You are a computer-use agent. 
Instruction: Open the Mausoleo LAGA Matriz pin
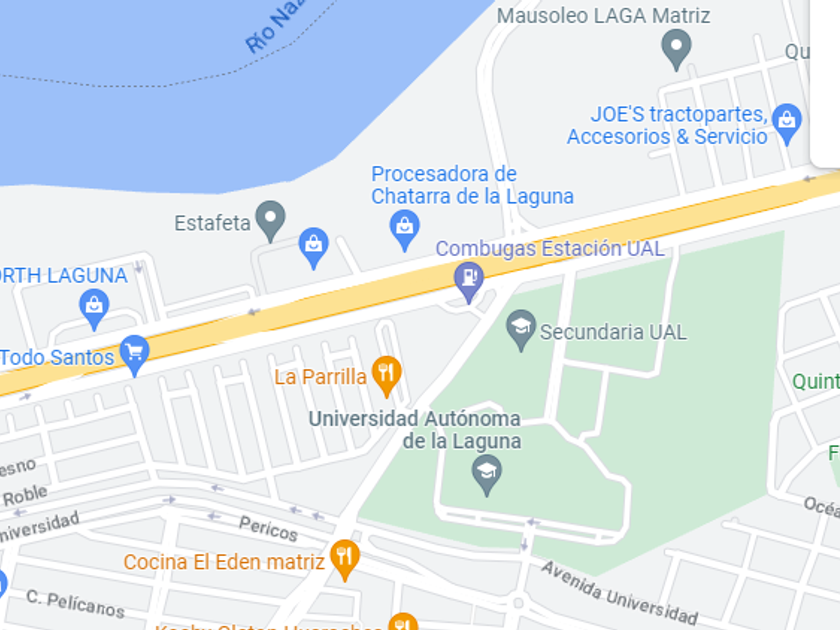pyautogui.click(x=676, y=49)
